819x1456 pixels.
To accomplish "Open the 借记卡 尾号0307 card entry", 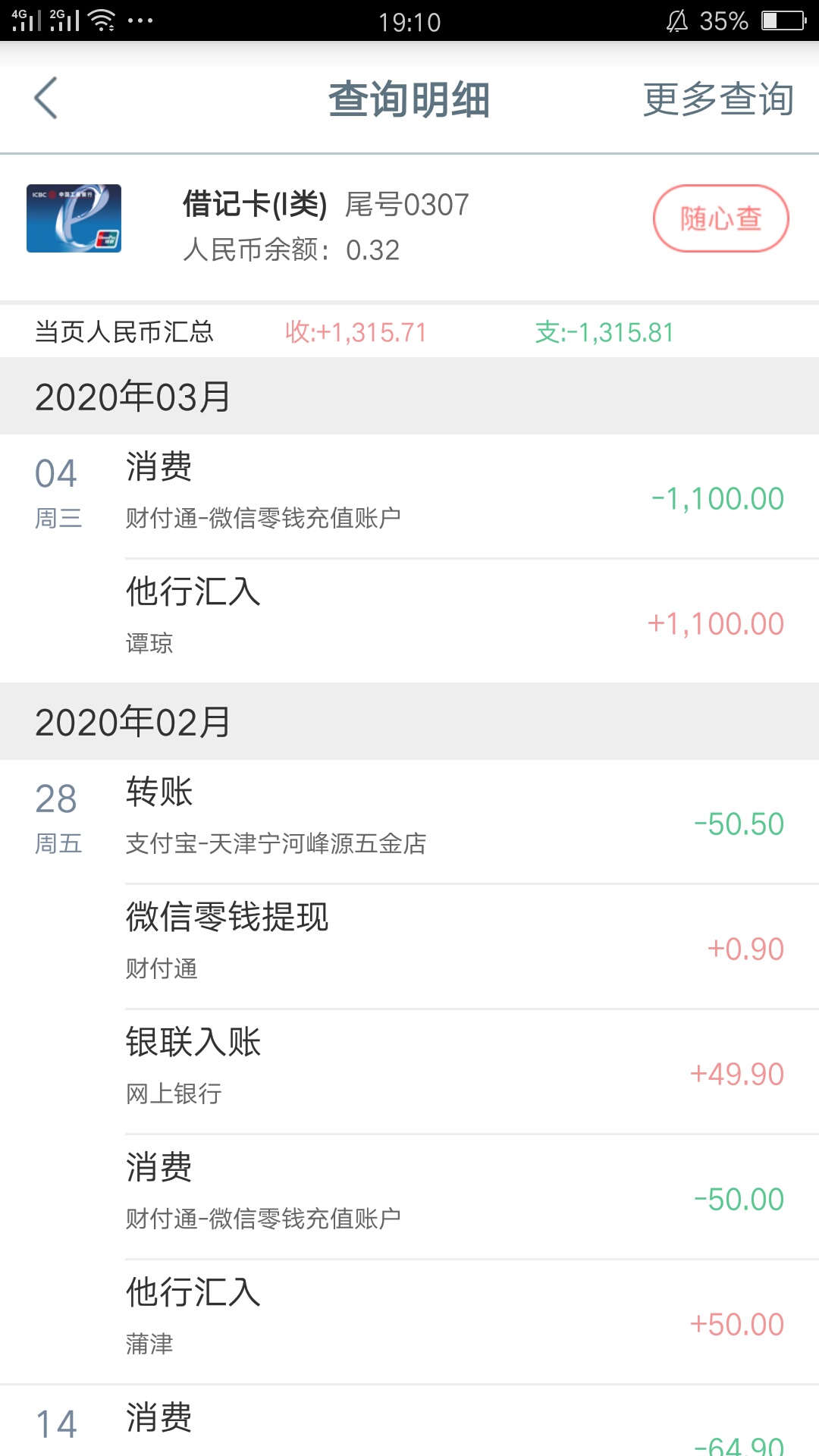I will 409,227.
